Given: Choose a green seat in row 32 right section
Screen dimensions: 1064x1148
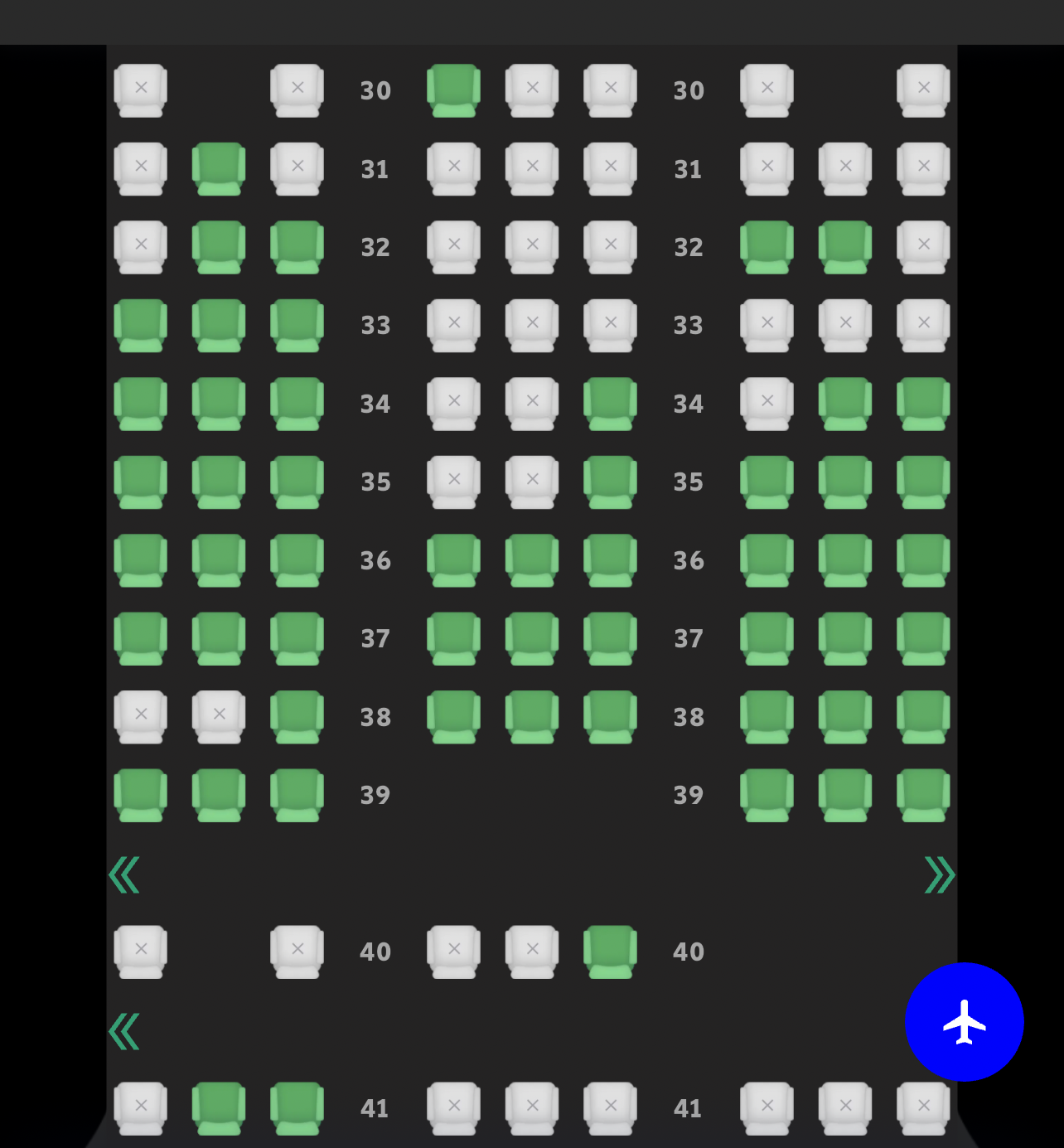Looking at the screenshot, I should pyautogui.click(x=767, y=246).
